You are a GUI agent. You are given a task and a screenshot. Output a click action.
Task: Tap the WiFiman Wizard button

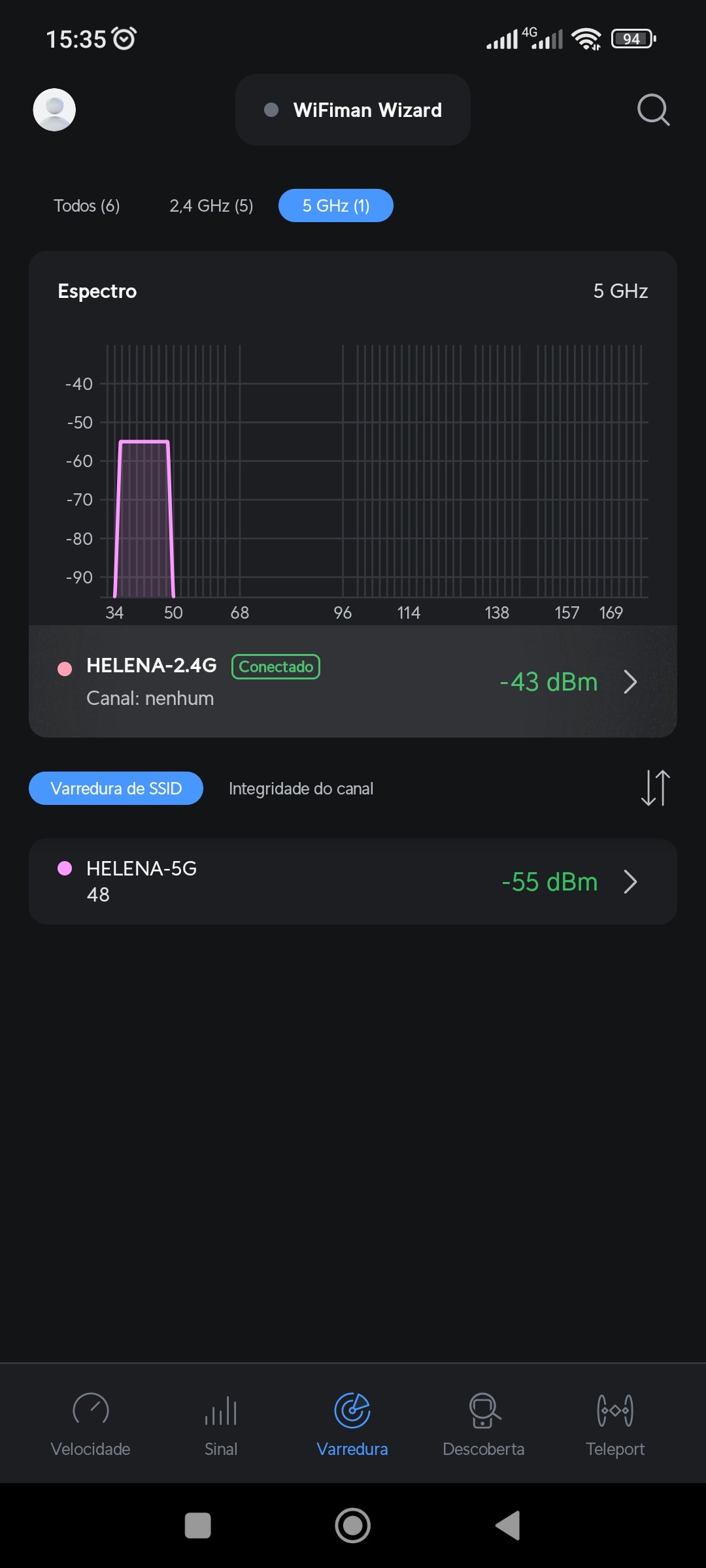pos(353,110)
